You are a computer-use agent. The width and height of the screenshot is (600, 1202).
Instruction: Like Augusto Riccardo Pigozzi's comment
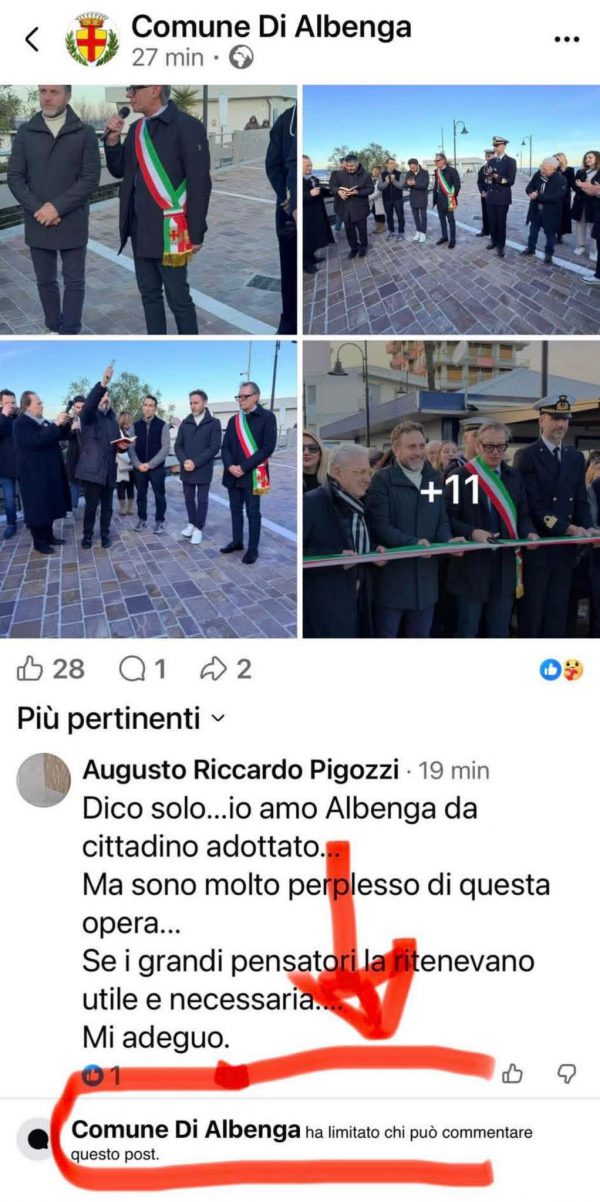513,1074
